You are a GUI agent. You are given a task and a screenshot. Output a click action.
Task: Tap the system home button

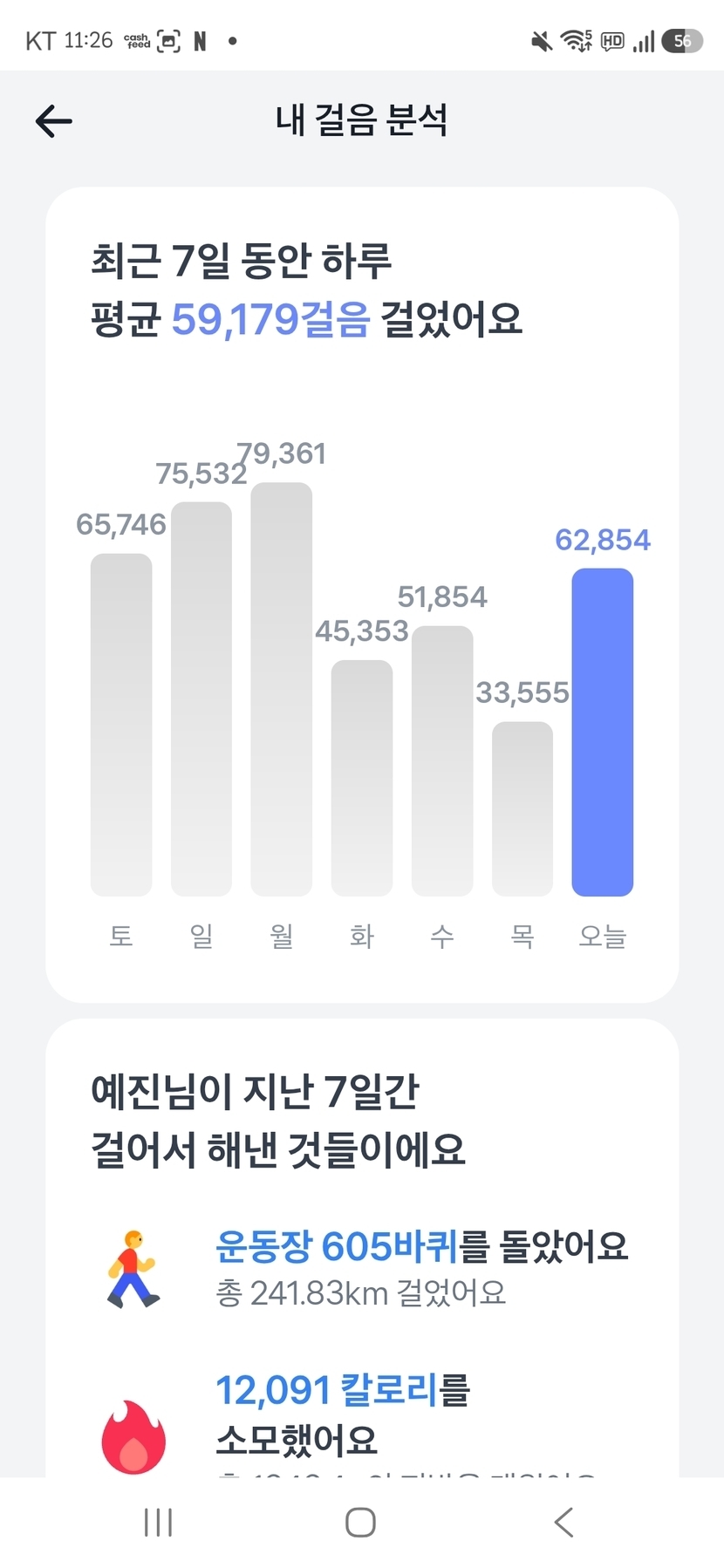360,1523
